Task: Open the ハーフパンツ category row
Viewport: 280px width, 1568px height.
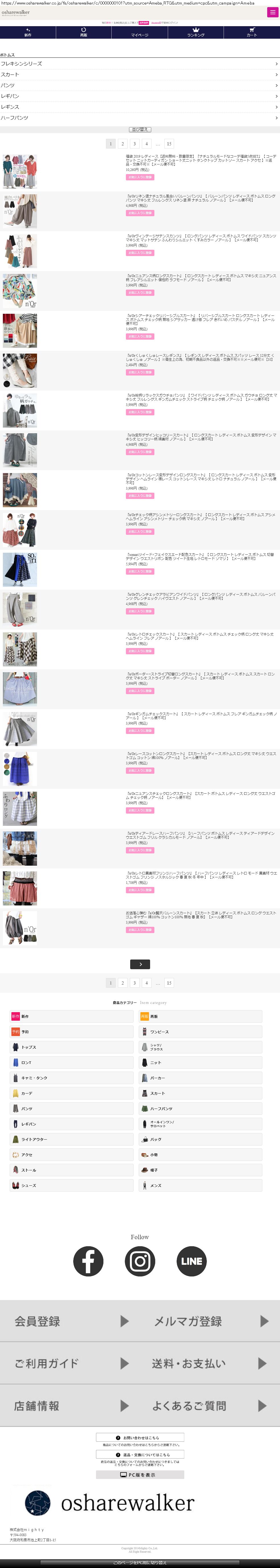Action: 140,117
